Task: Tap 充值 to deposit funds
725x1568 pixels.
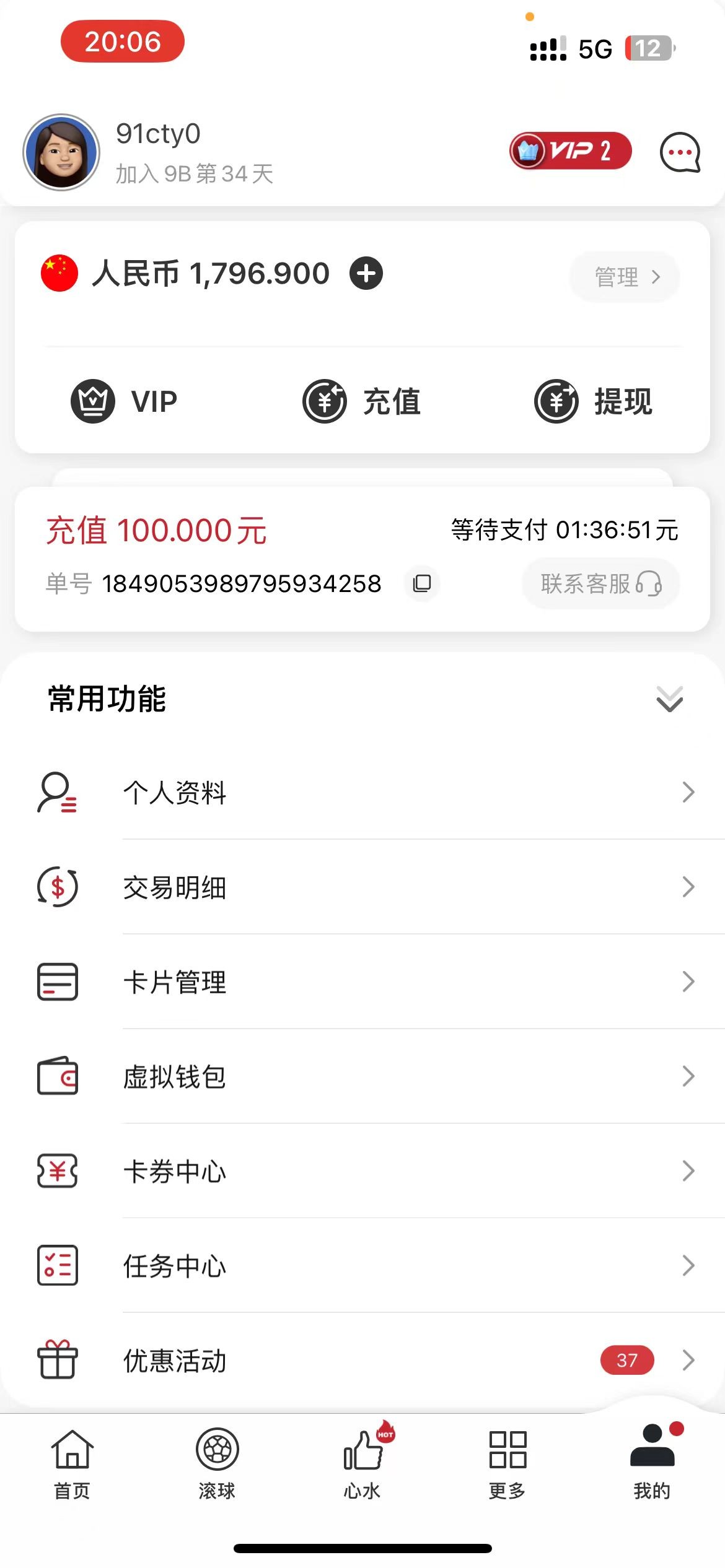Action: [362, 401]
